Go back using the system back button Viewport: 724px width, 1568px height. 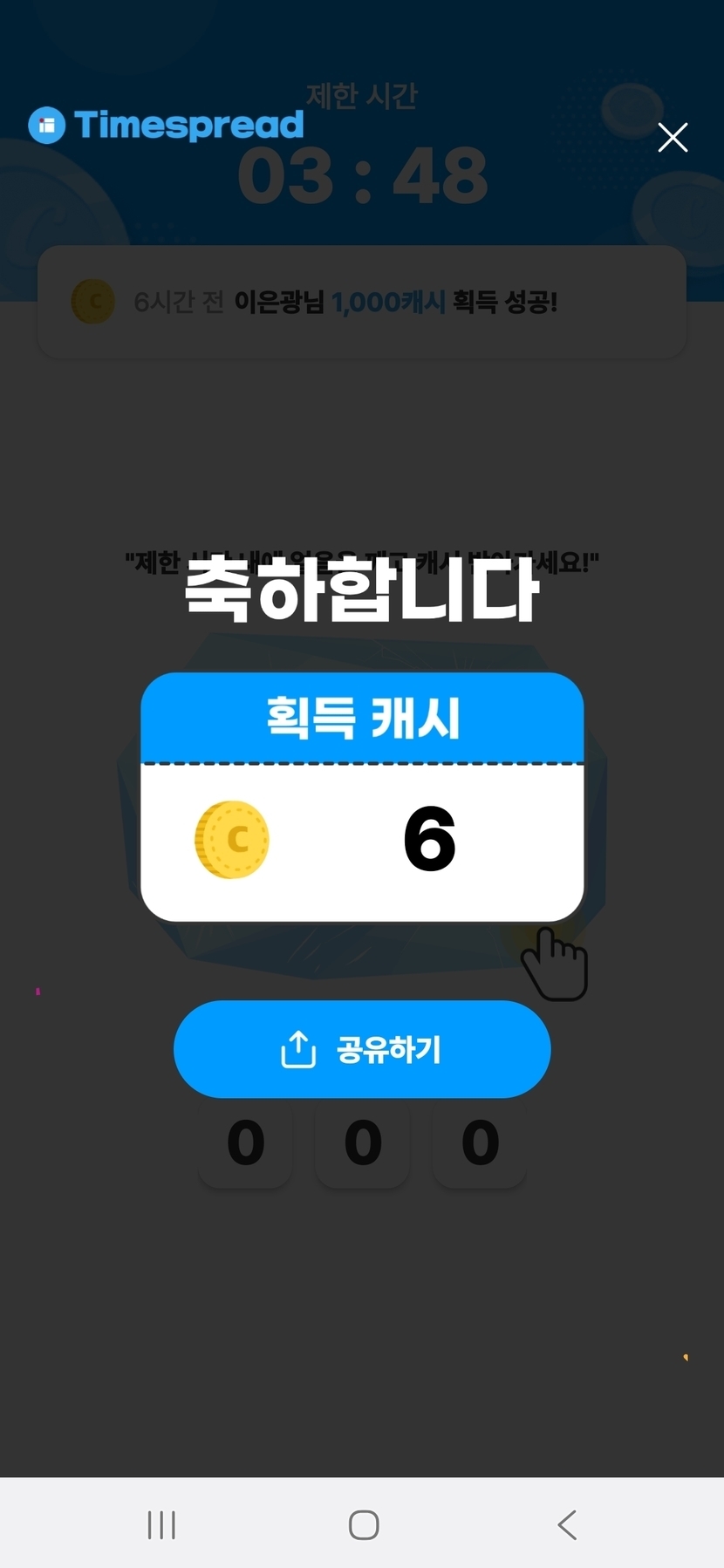click(567, 1524)
